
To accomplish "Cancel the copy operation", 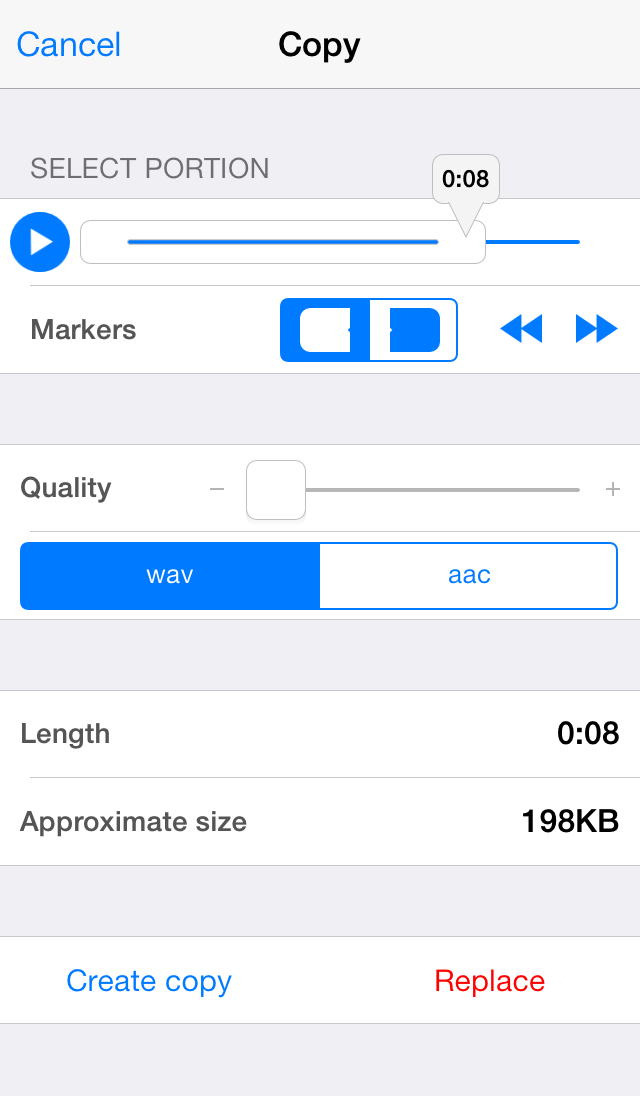I will tap(68, 45).
